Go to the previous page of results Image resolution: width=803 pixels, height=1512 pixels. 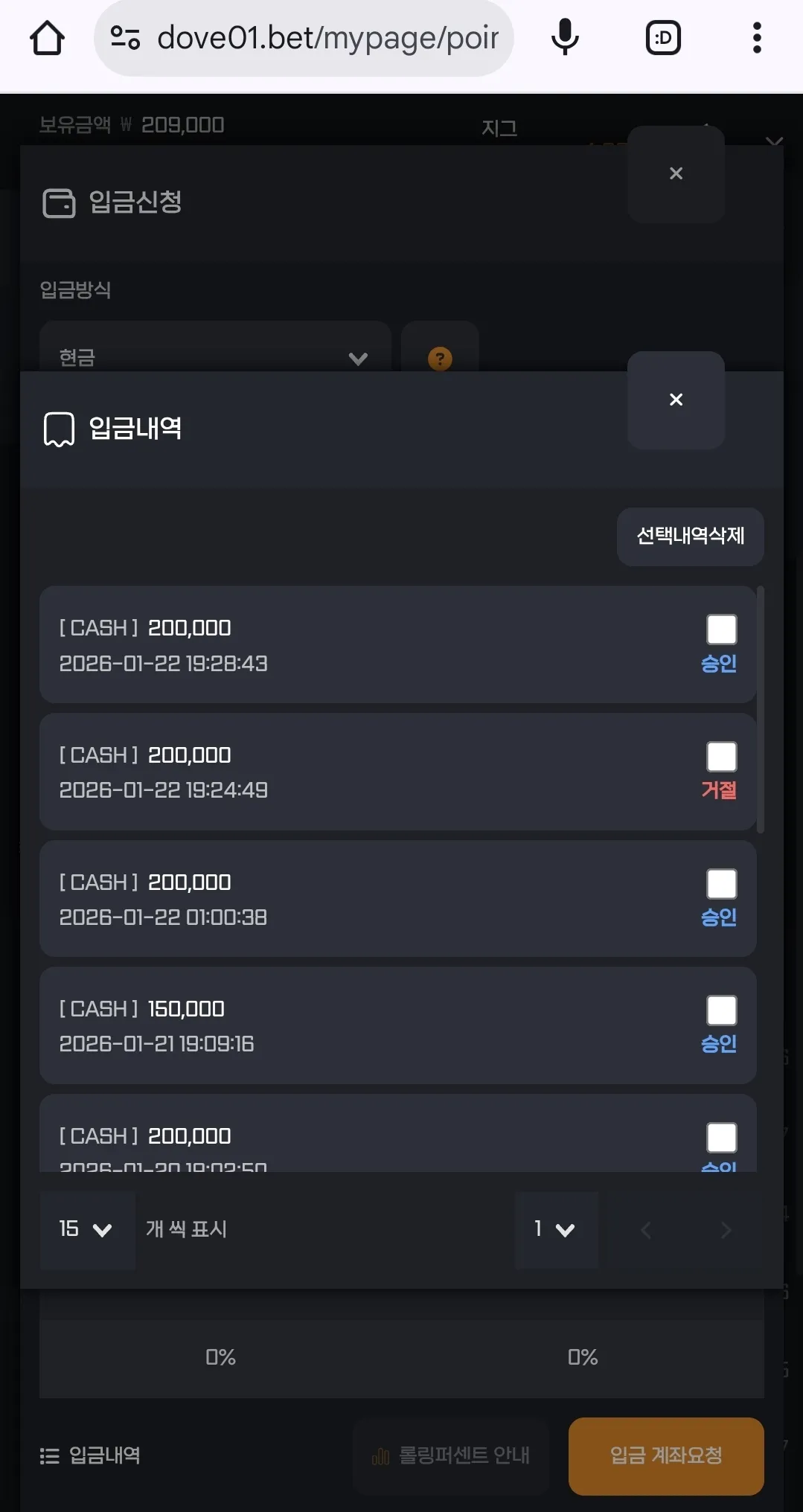pos(646,1230)
